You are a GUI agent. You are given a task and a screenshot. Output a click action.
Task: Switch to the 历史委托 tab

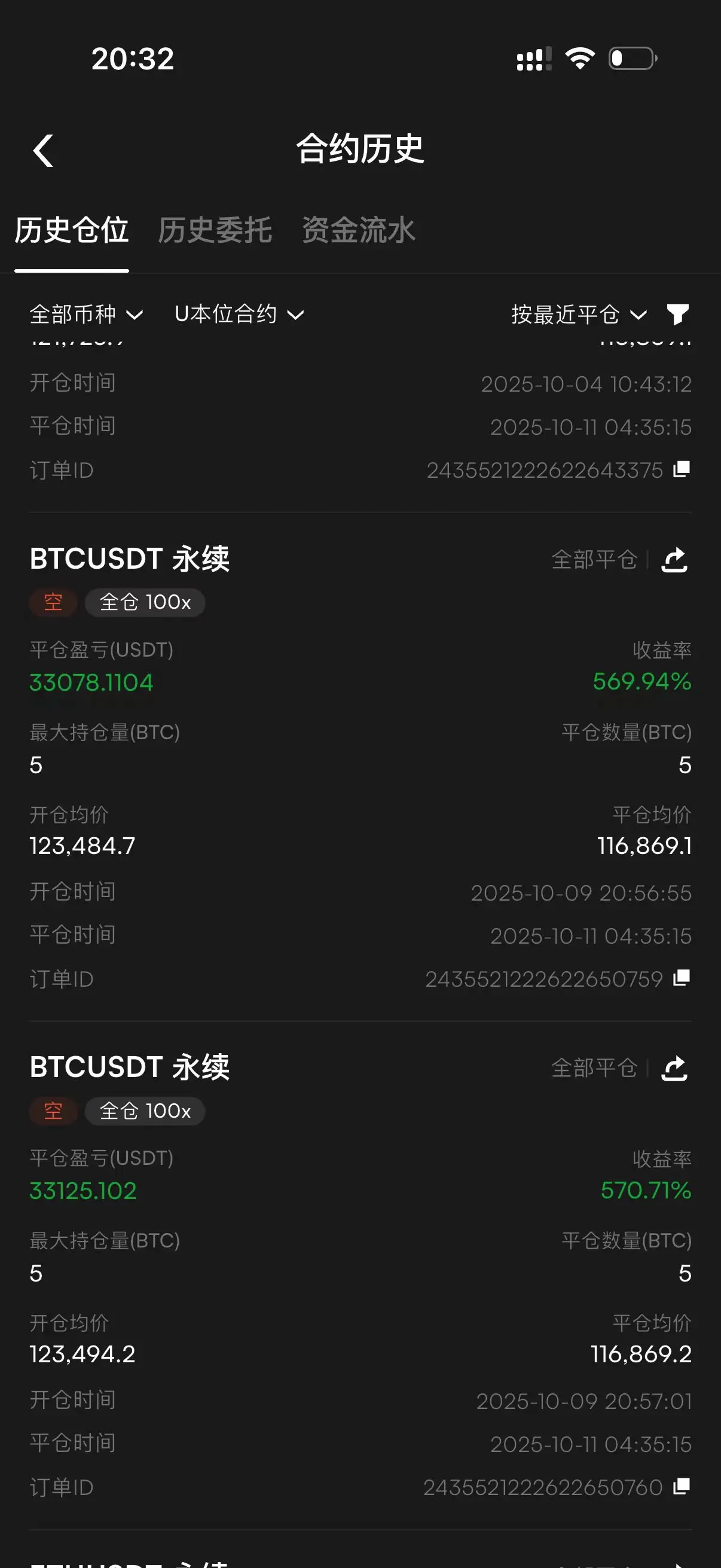click(x=215, y=231)
